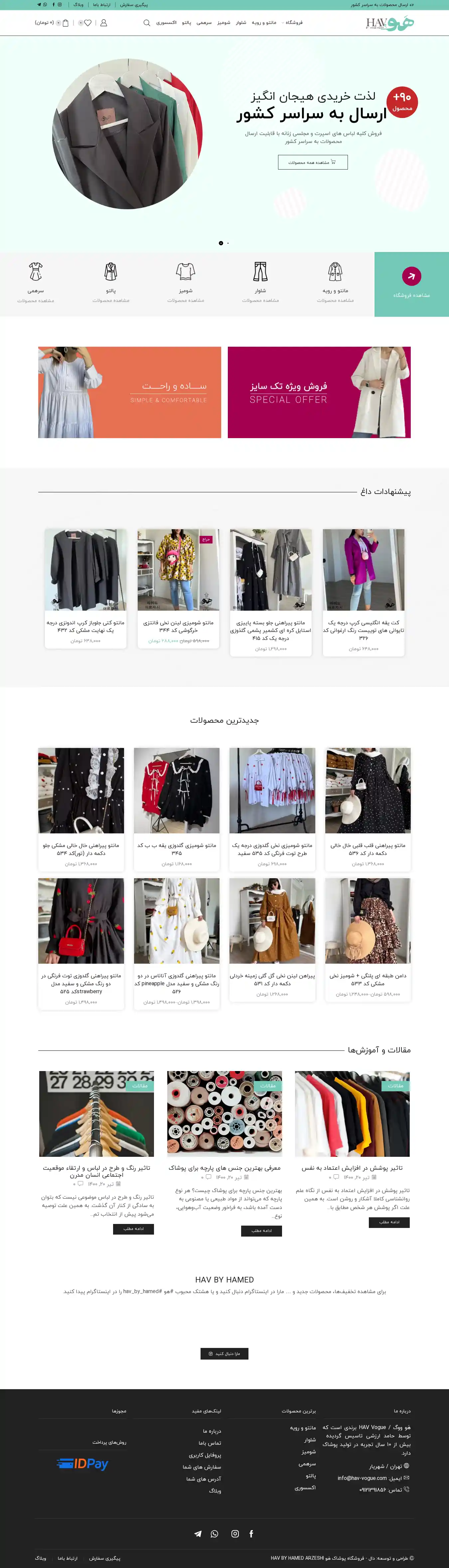Tap the مارا دنبال کنید Instagram button
The width and height of the screenshot is (449, 1568).
point(224,1354)
